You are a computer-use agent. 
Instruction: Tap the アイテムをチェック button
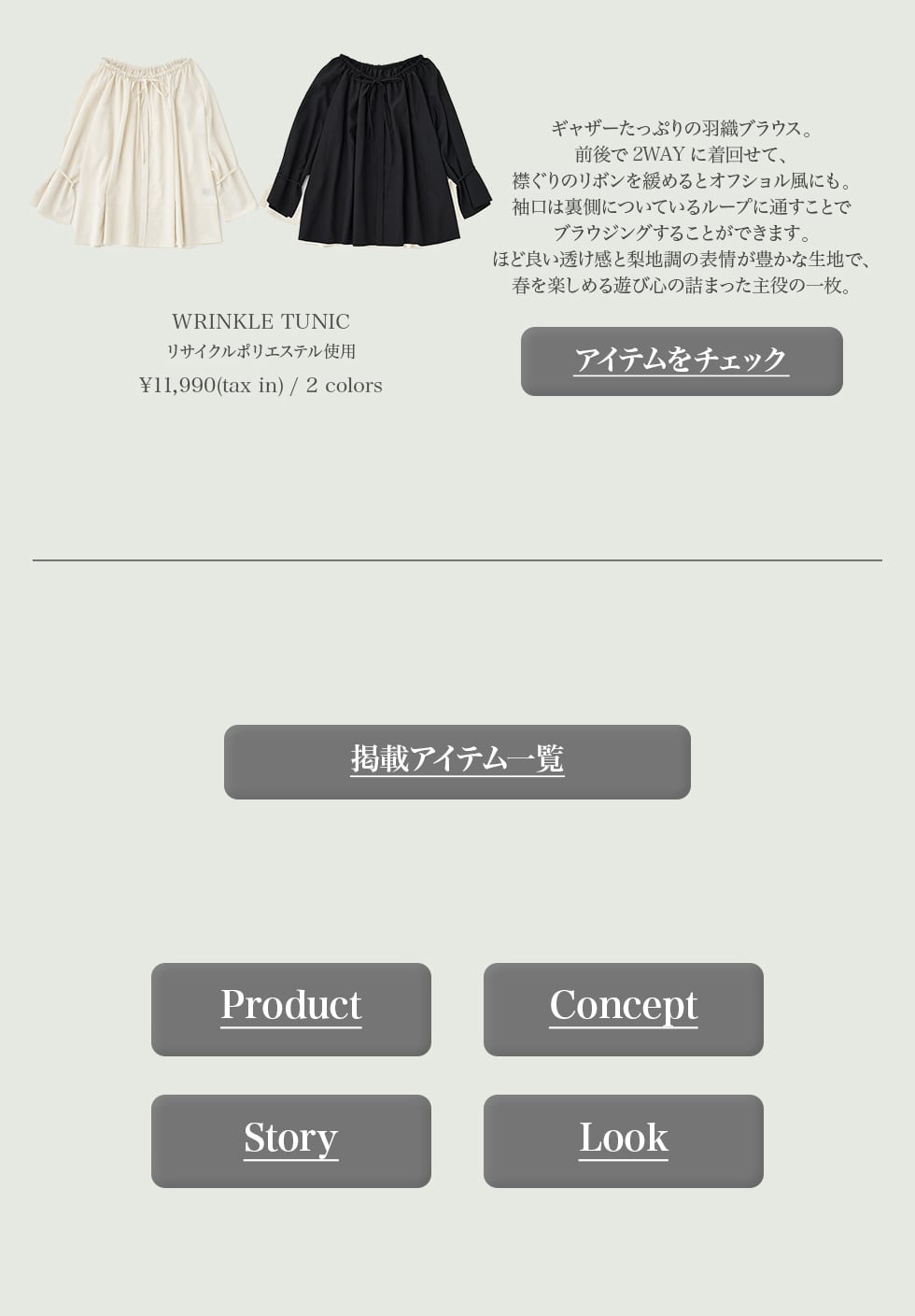pos(682,361)
